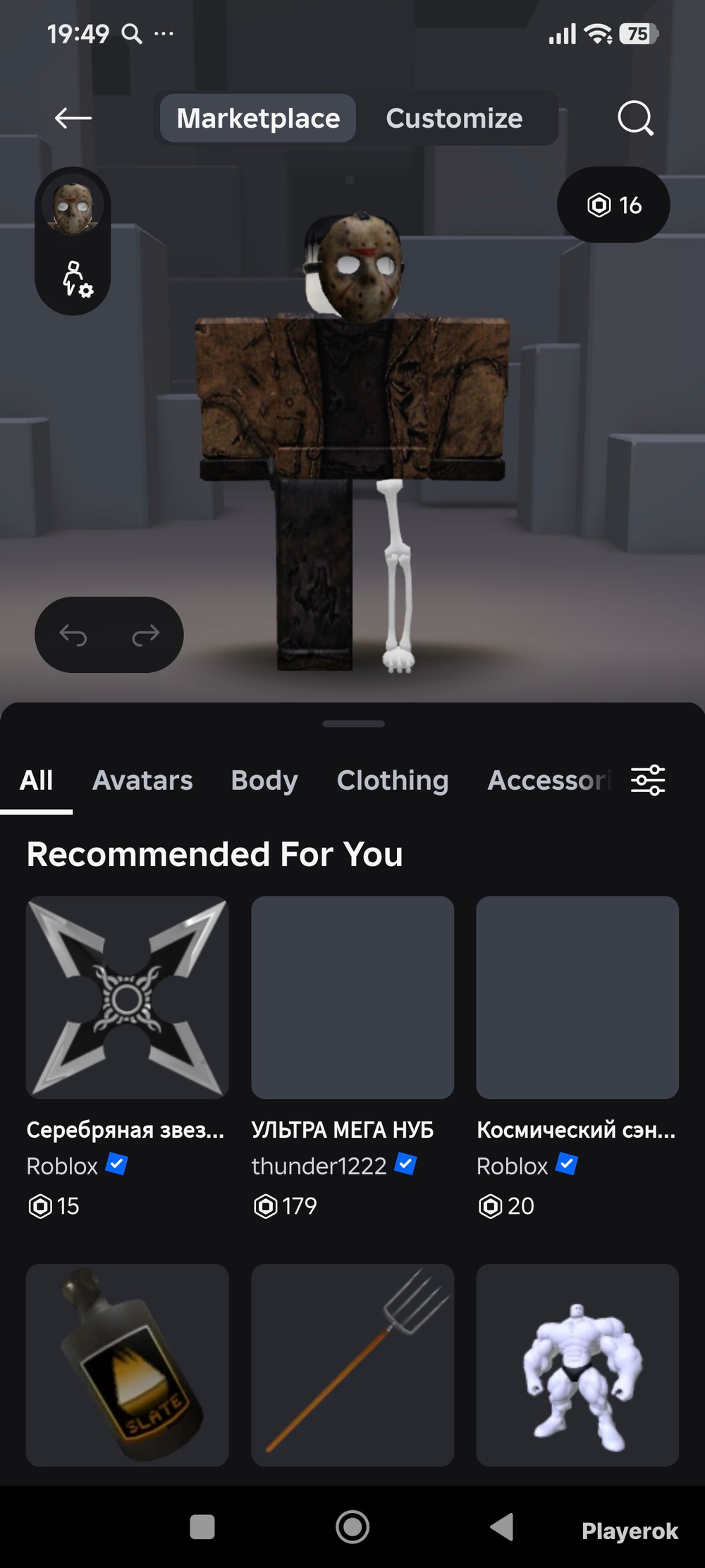
Task: Redo the avatar change
Action: coord(146,636)
